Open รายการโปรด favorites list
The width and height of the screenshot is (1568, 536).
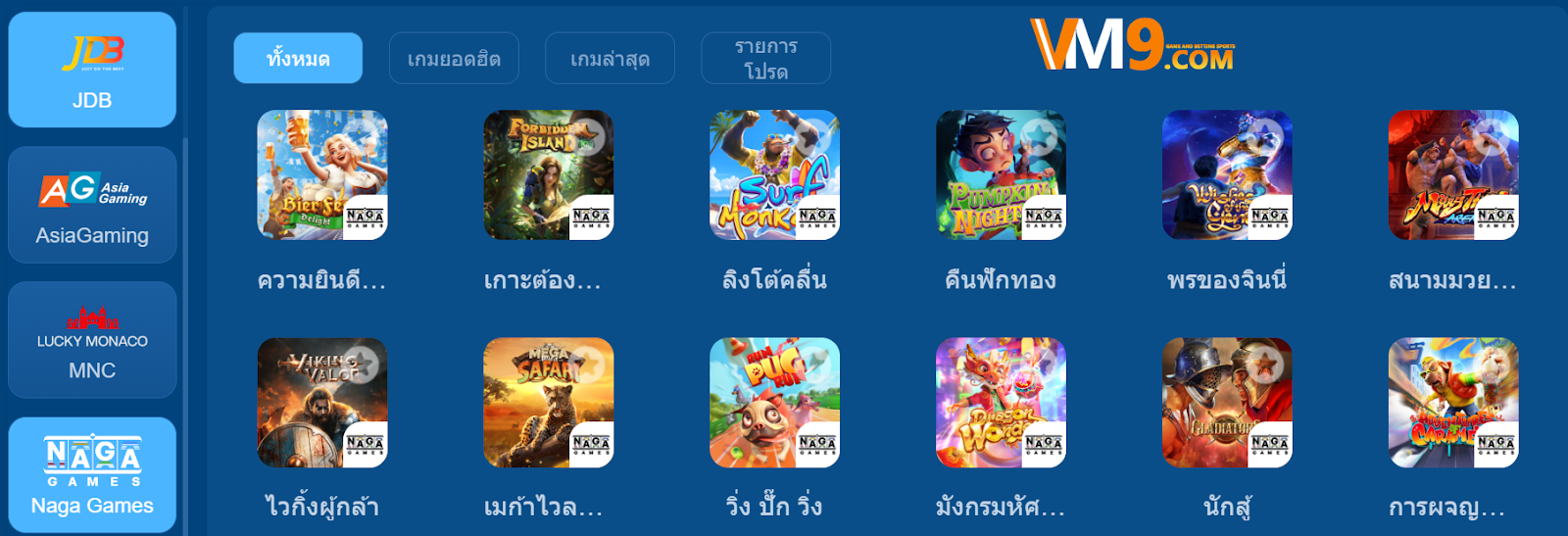tap(765, 59)
